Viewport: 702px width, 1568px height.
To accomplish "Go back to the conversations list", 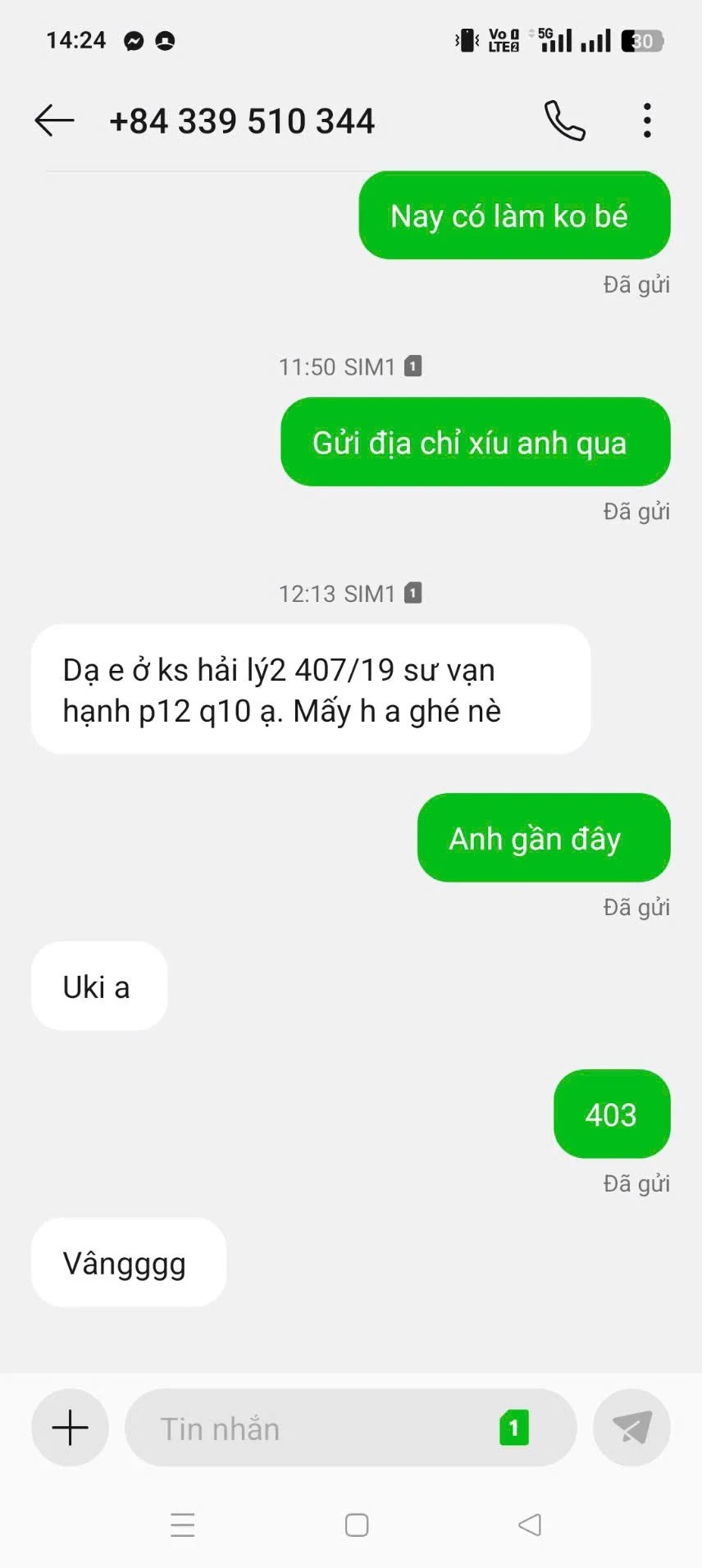I will (55, 121).
